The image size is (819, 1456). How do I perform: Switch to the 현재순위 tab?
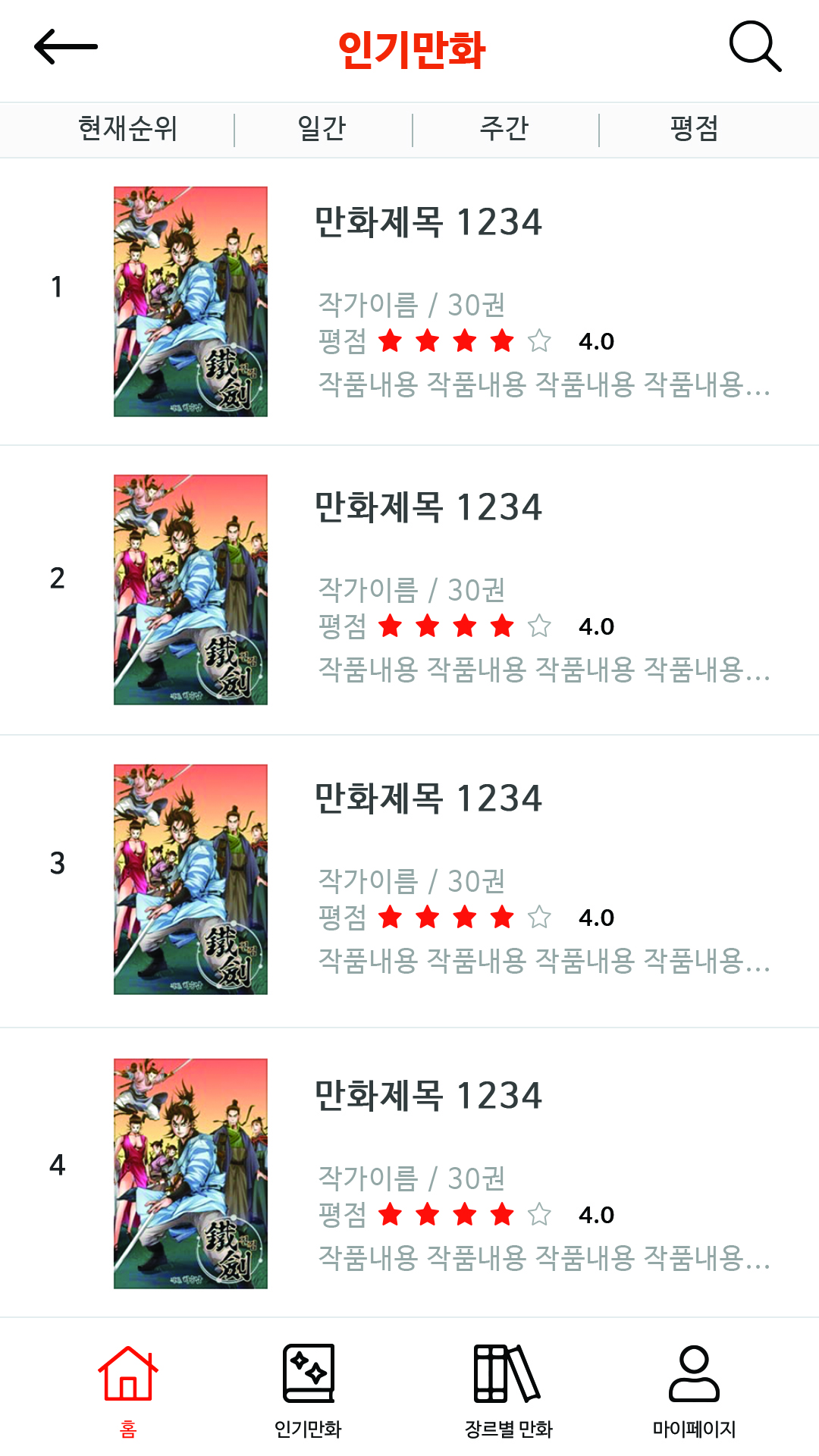pyautogui.click(x=128, y=128)
